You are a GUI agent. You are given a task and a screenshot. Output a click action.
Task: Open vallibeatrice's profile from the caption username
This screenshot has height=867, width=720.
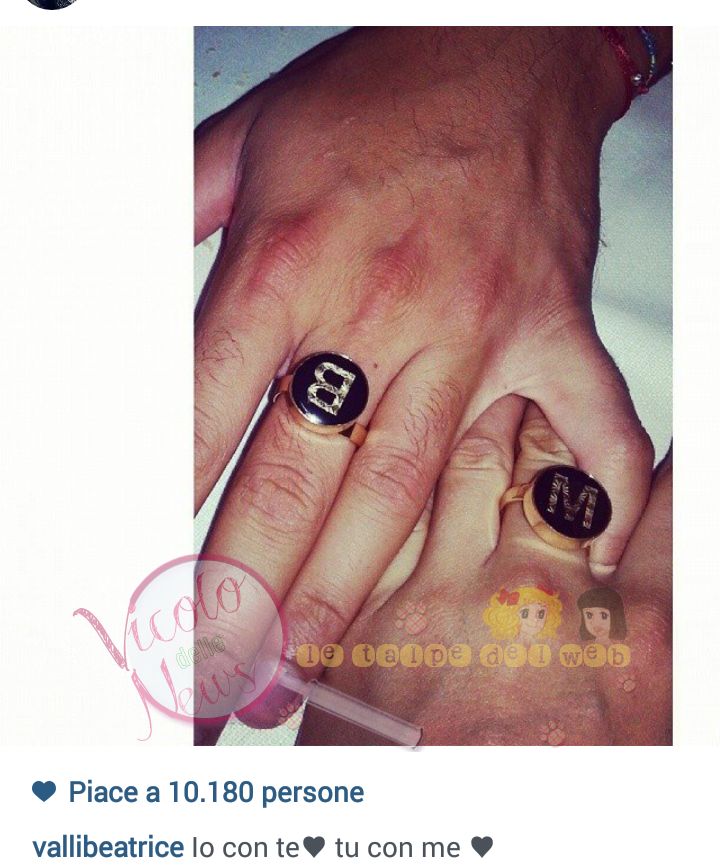tap(108, 847)
